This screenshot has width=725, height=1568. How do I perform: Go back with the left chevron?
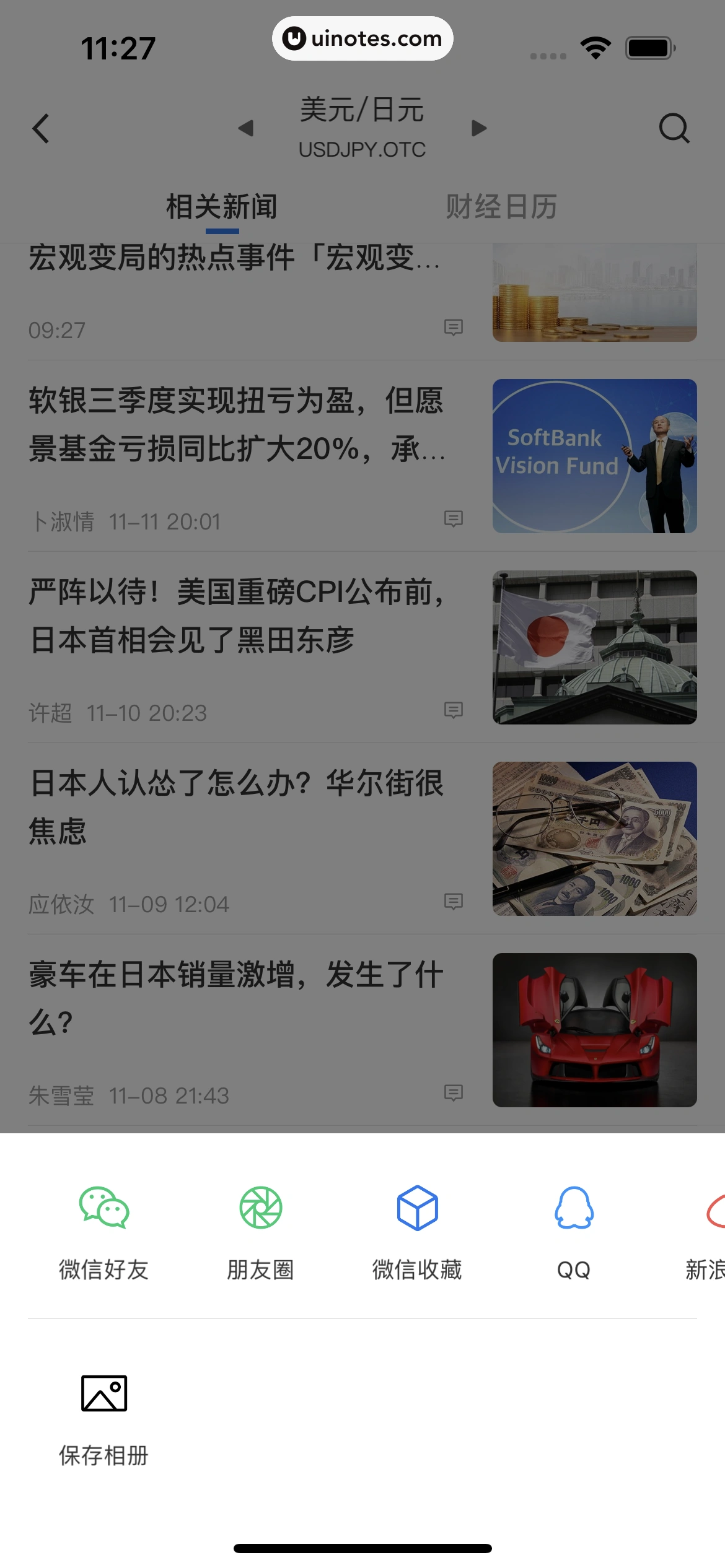tap(40, 128)
